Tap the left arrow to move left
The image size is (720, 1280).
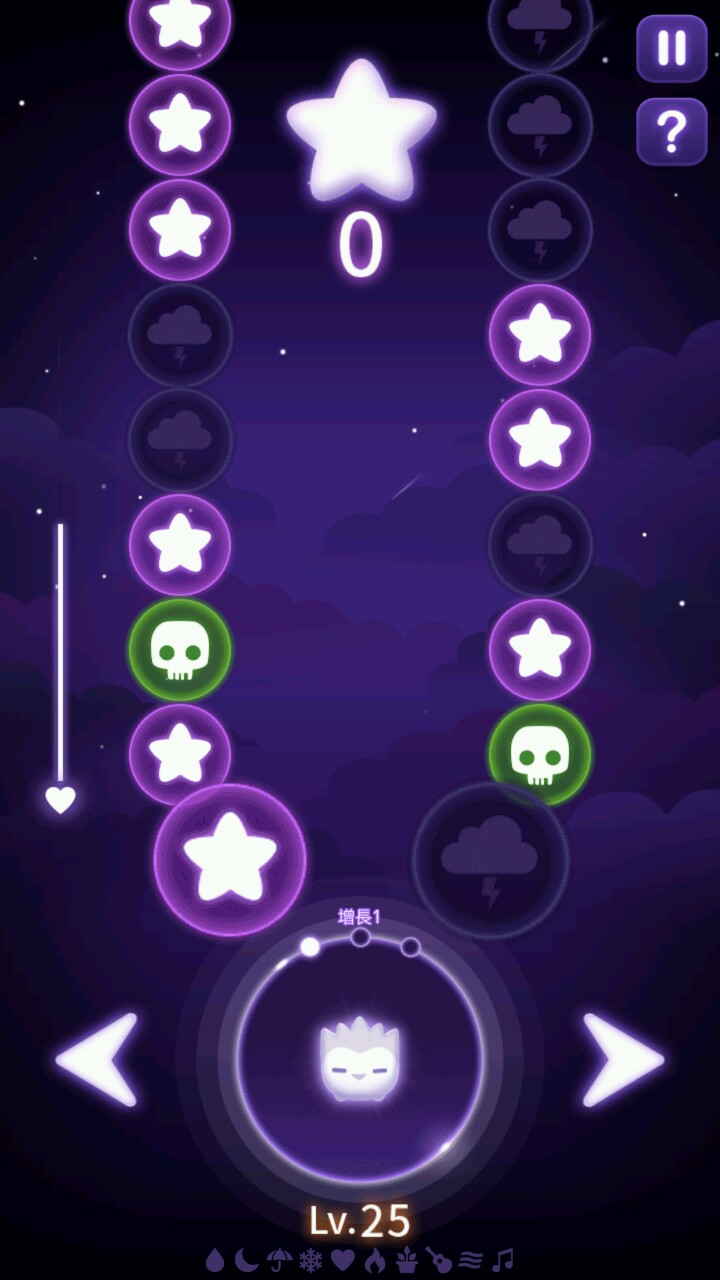pyautogui.click(x=98, y=1059)
